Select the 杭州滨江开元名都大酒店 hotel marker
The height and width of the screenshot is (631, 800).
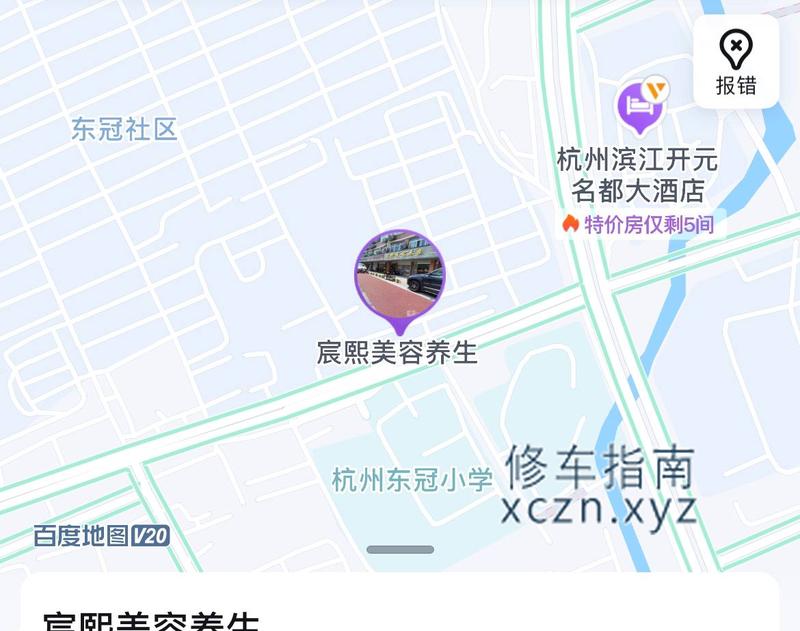click(x=640, y=105)
